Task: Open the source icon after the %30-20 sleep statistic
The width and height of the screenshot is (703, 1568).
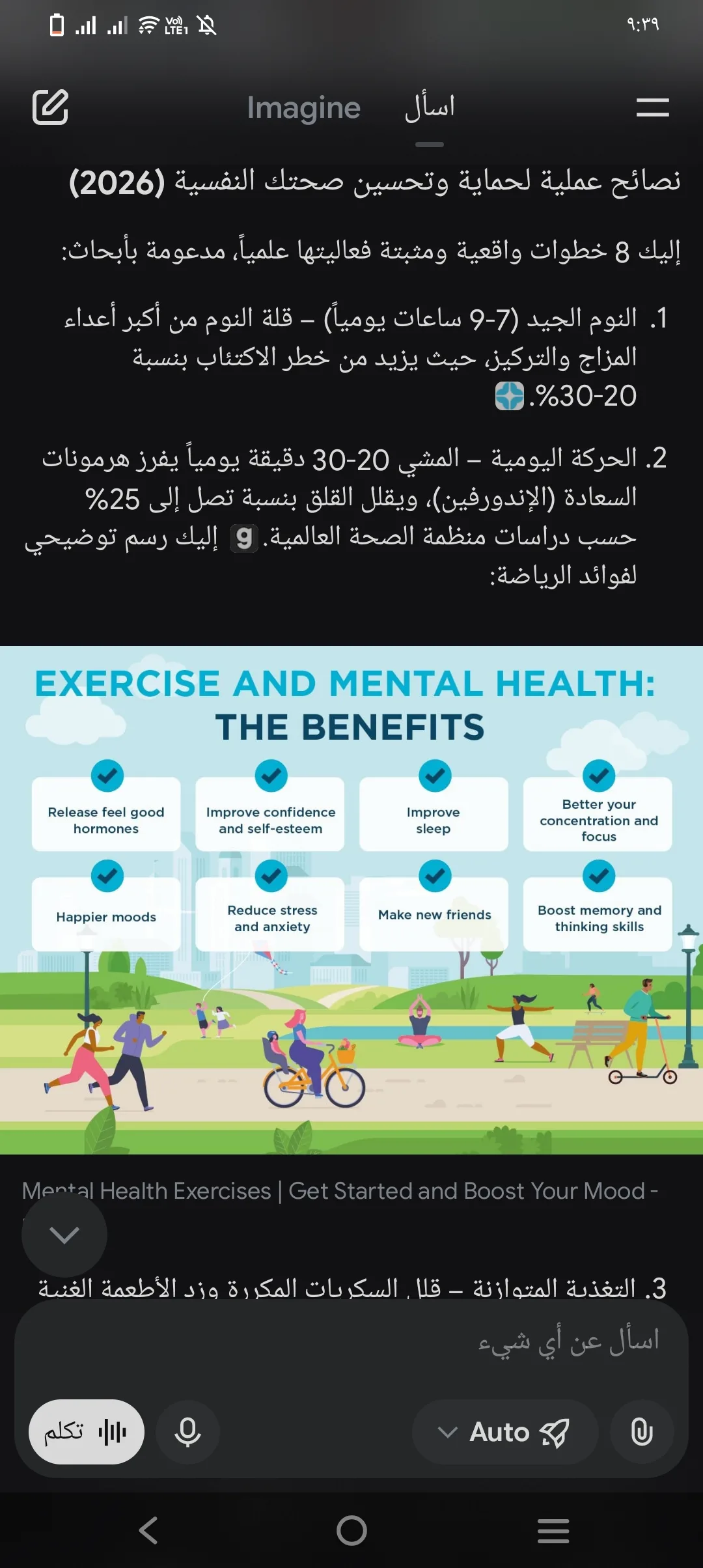Action: (x=509, y=396)
